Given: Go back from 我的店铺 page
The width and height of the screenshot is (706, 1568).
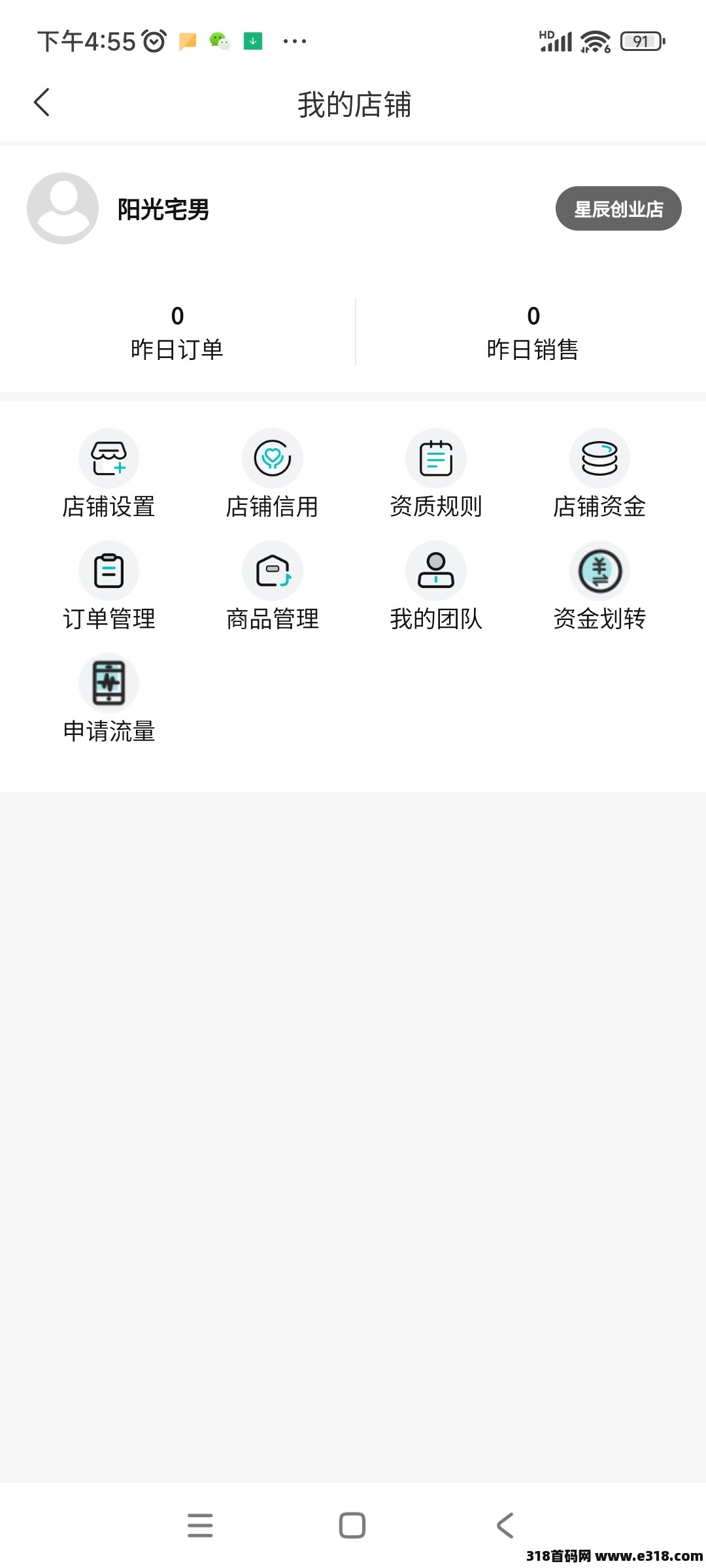Looking at the screenshot, I should pyautogui.click(x=42, y=103).
